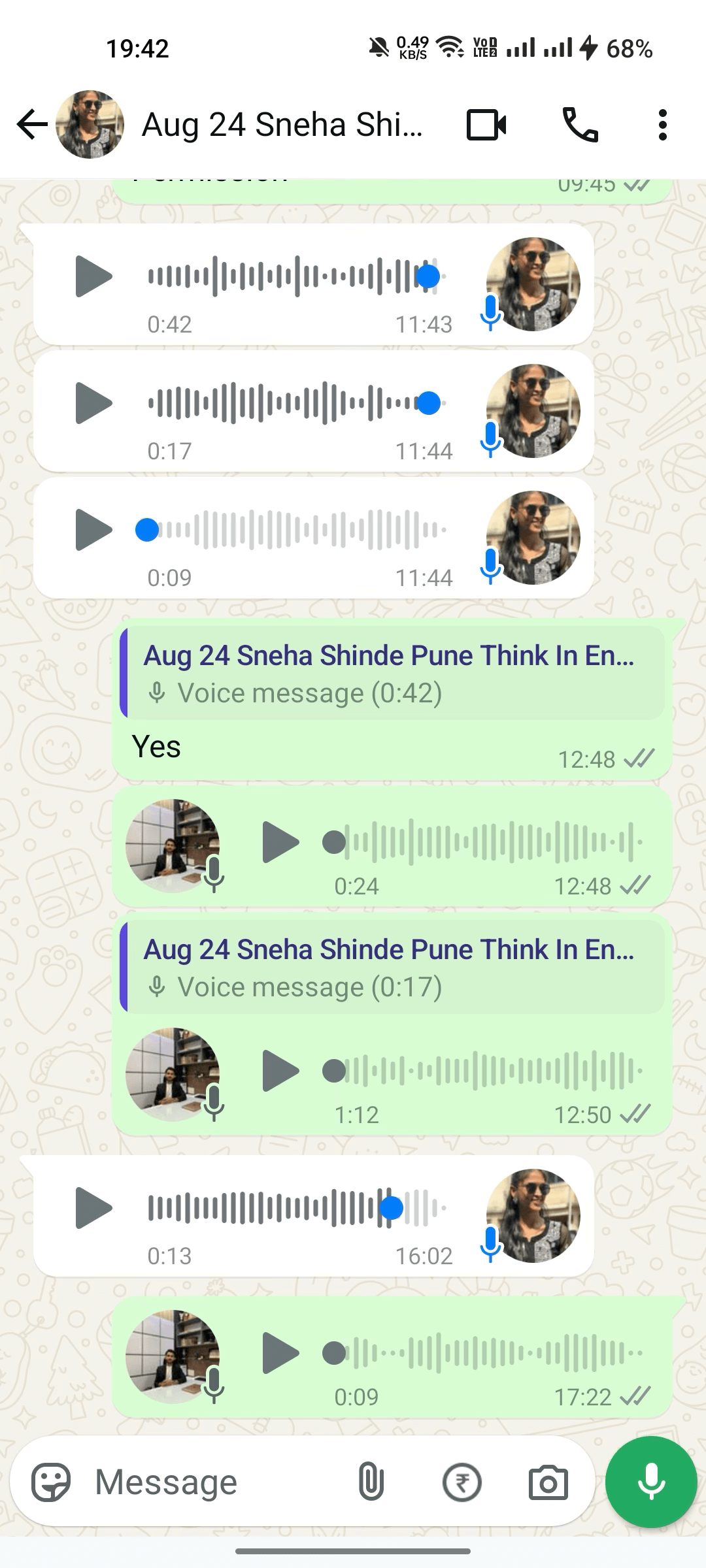
Task: Go back to the chat list
Action: click(x=32, y=124)
